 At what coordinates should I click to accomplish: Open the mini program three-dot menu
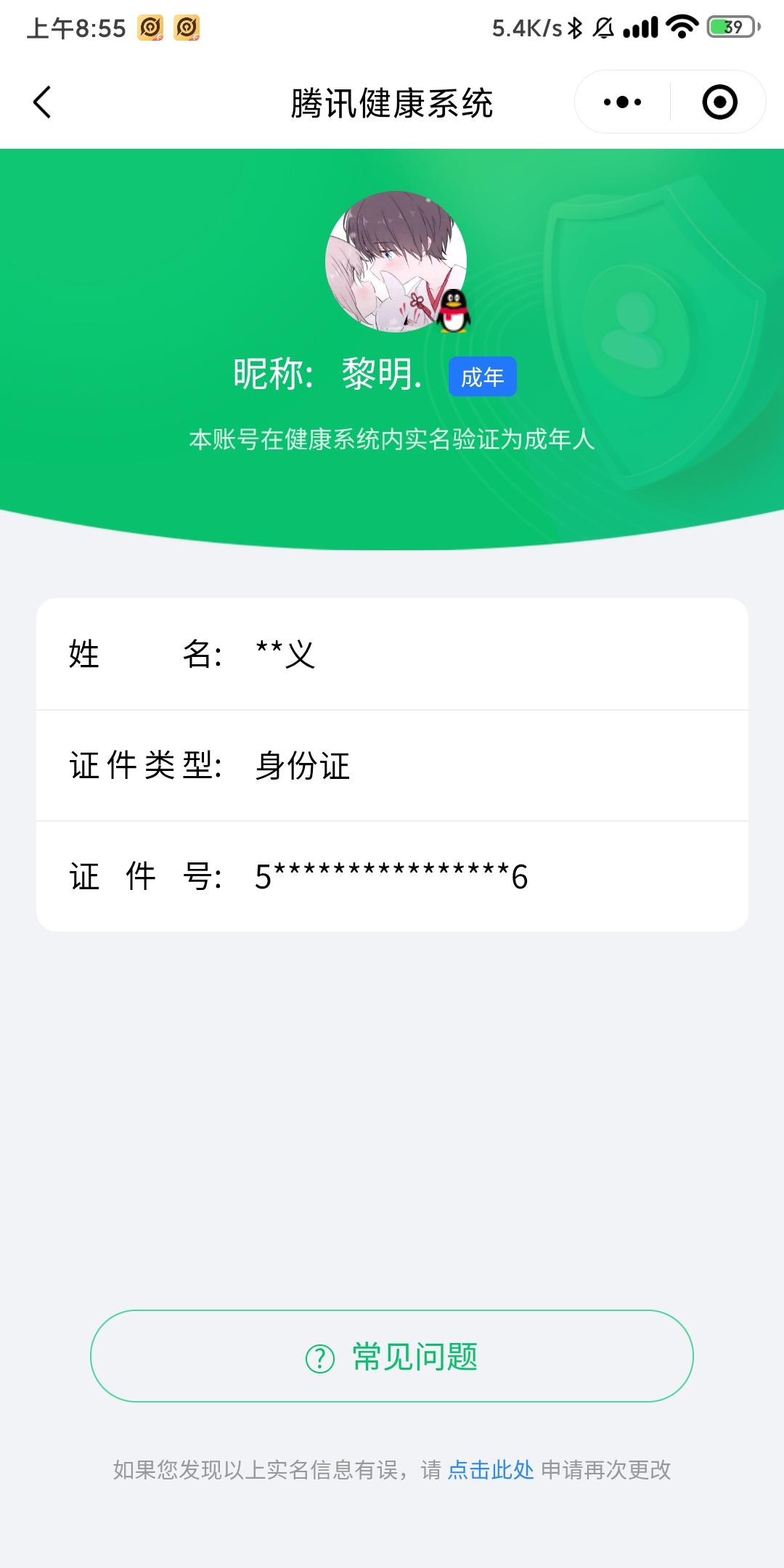(623, 102)
